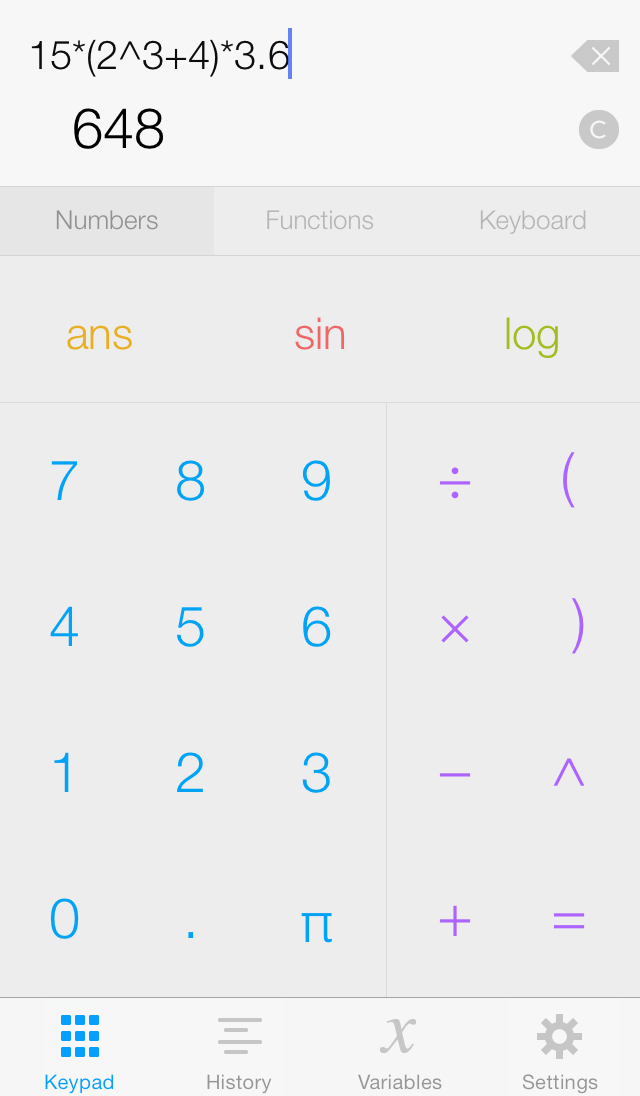
Task: Tap the multiply operator
Action: pos(455,628)
